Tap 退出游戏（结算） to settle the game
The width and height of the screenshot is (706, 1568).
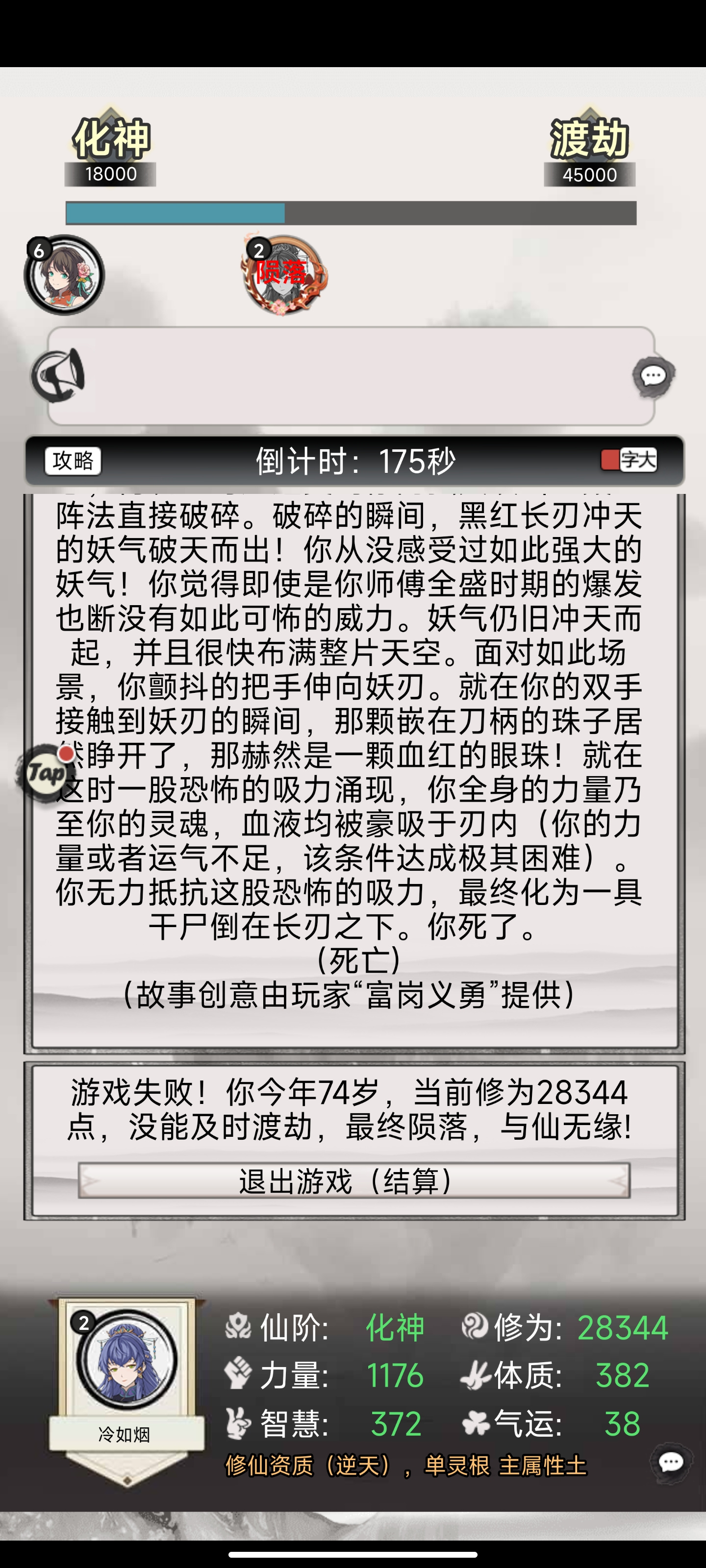354,1181
